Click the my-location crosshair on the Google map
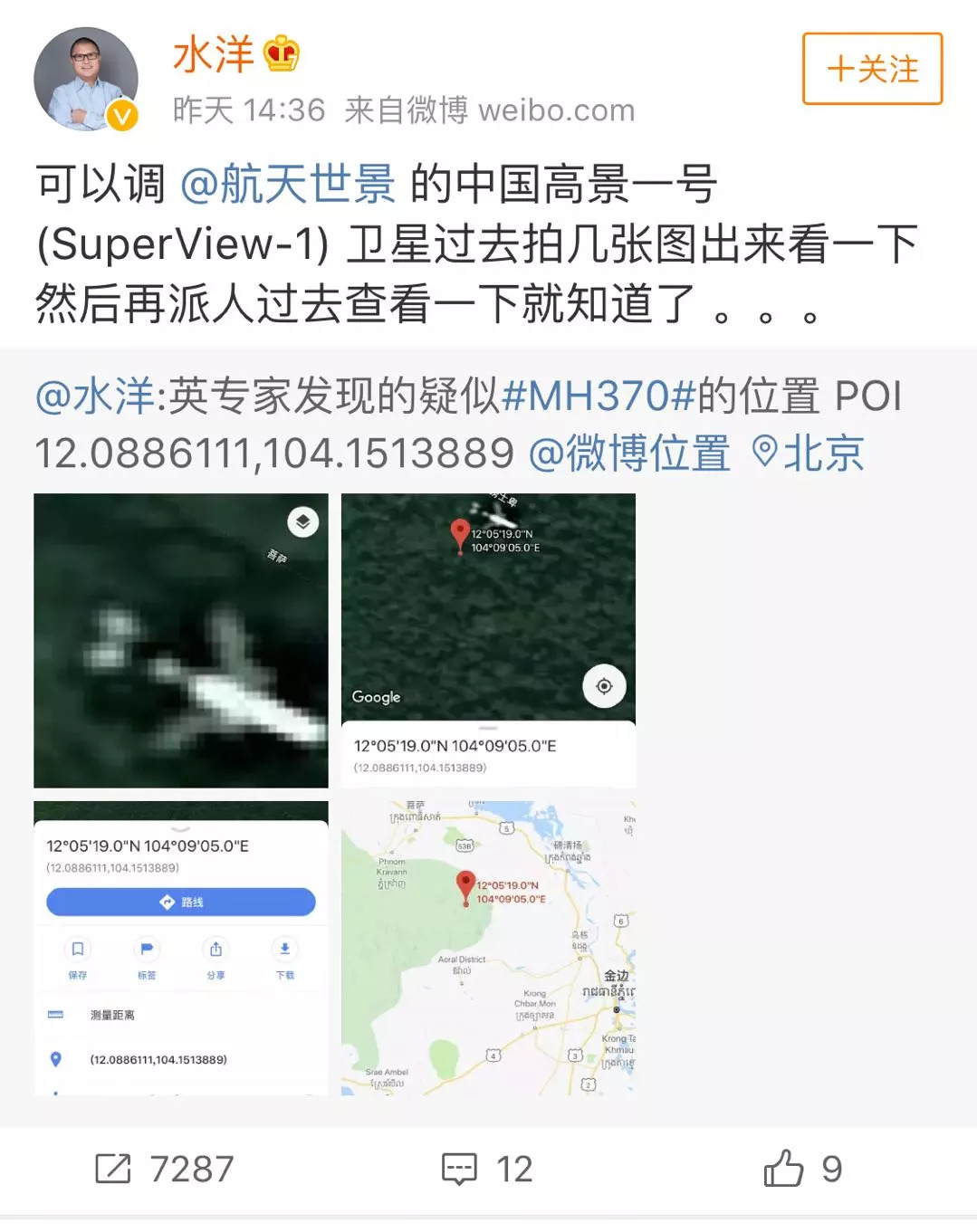This screenshot has height=1232, width=977. tap(603, 687)
